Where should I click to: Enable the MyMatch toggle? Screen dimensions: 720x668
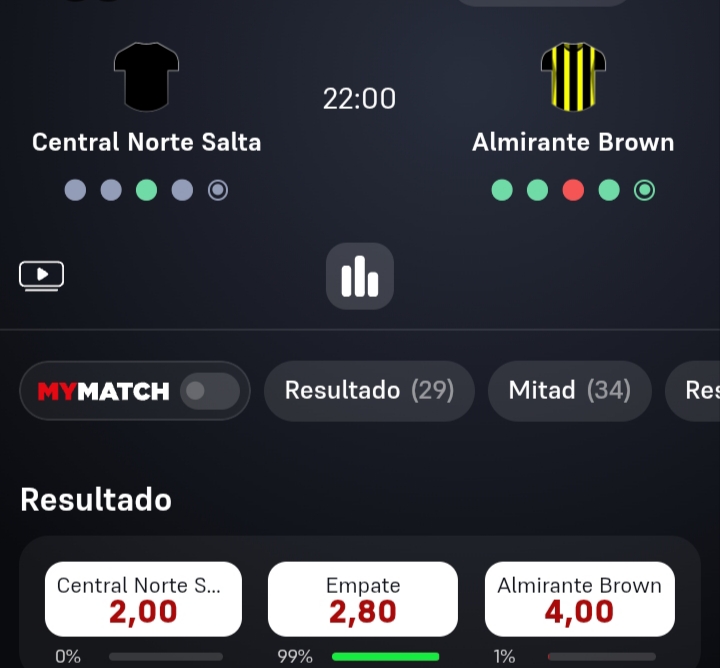coord(210,391)
